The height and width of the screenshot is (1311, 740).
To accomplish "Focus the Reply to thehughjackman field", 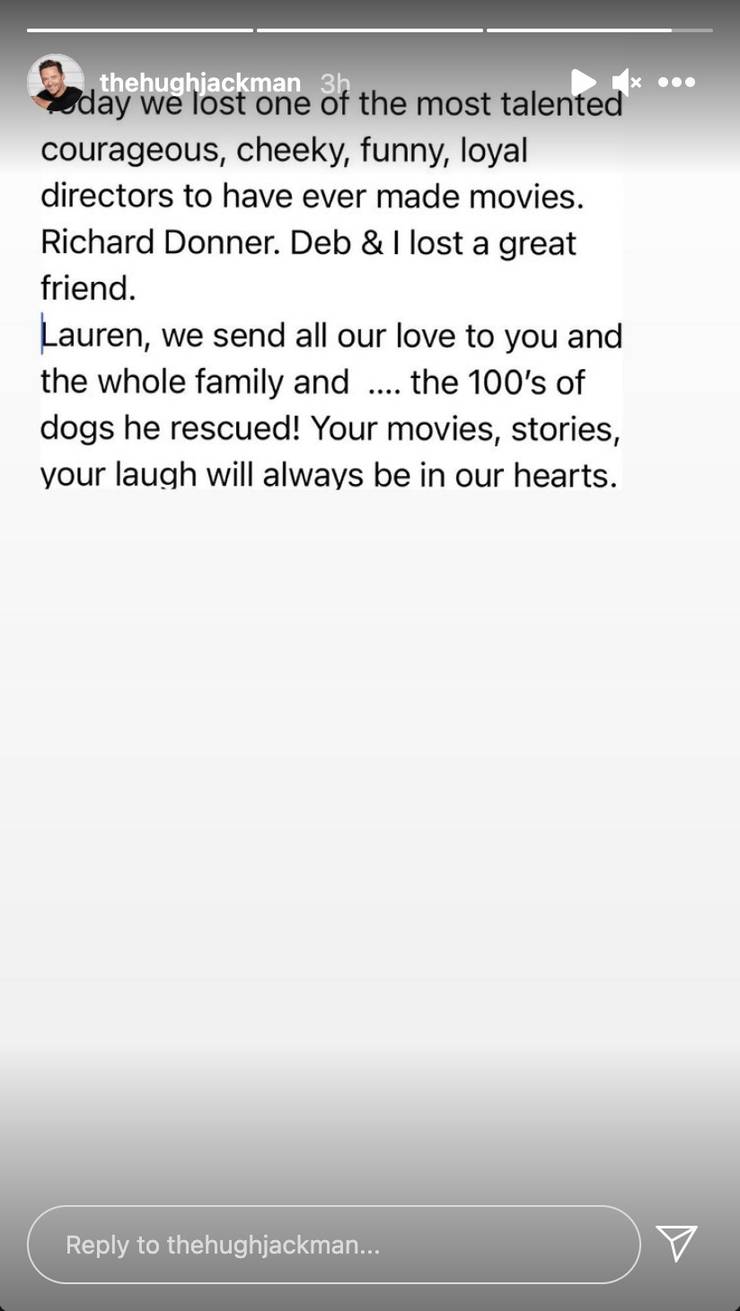I will tap(333, 1244).
